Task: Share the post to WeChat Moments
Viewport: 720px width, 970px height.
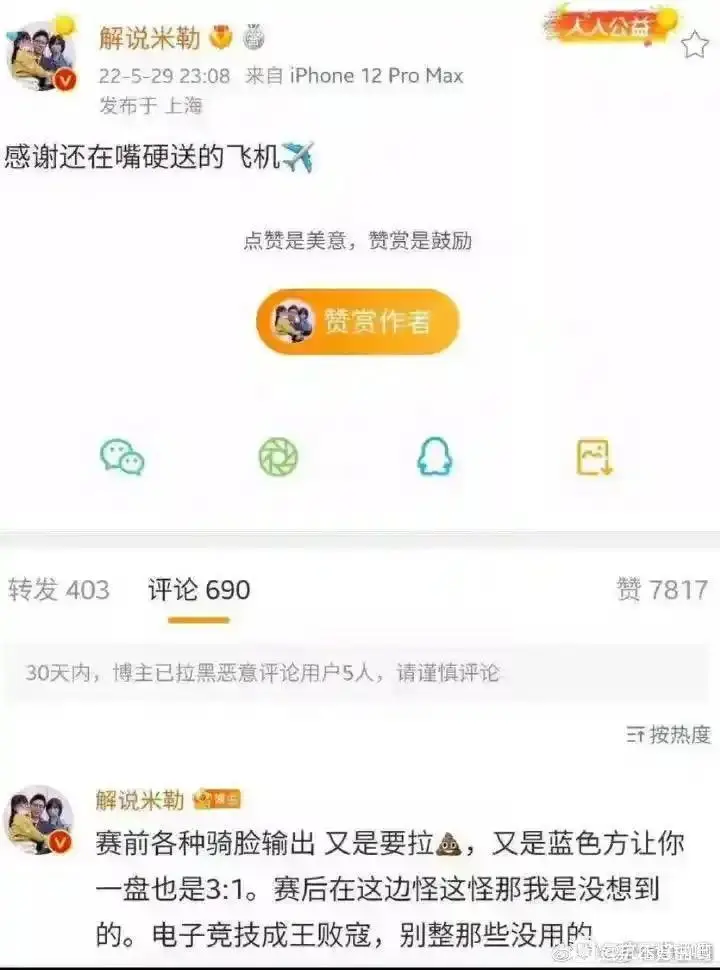Action: point(278,457)
